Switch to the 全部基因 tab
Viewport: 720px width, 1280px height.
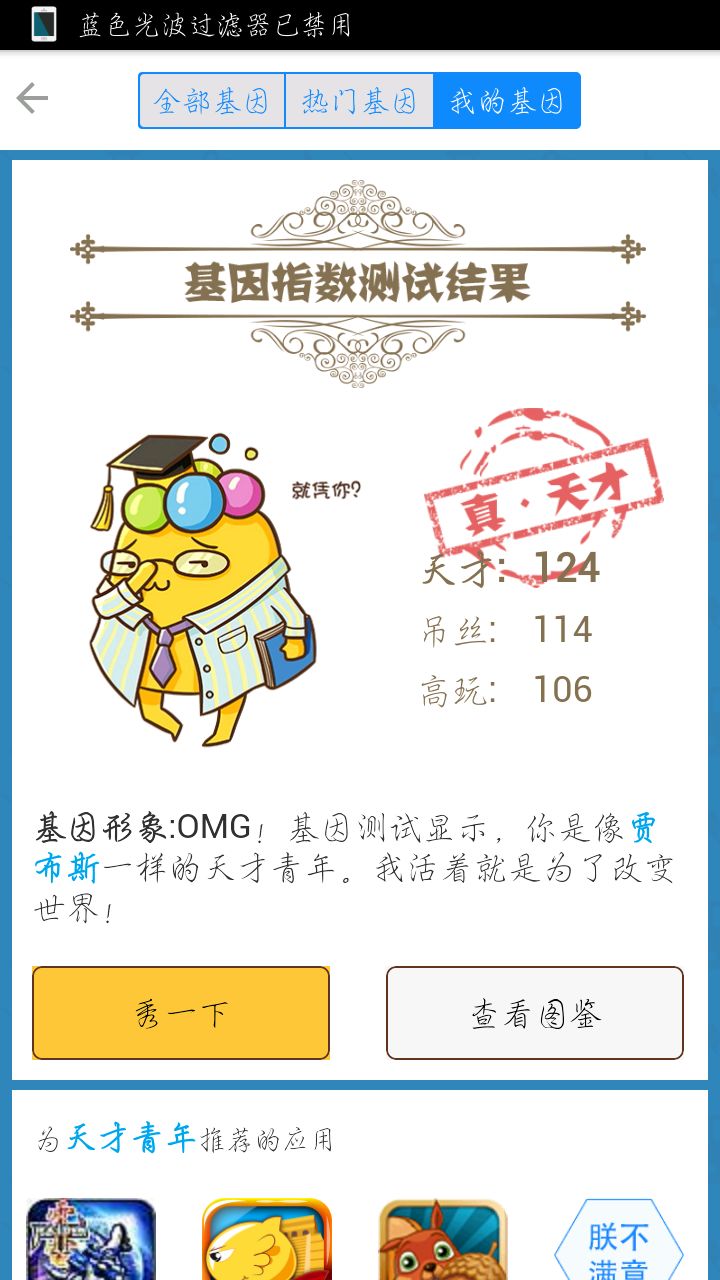point(212,101)
